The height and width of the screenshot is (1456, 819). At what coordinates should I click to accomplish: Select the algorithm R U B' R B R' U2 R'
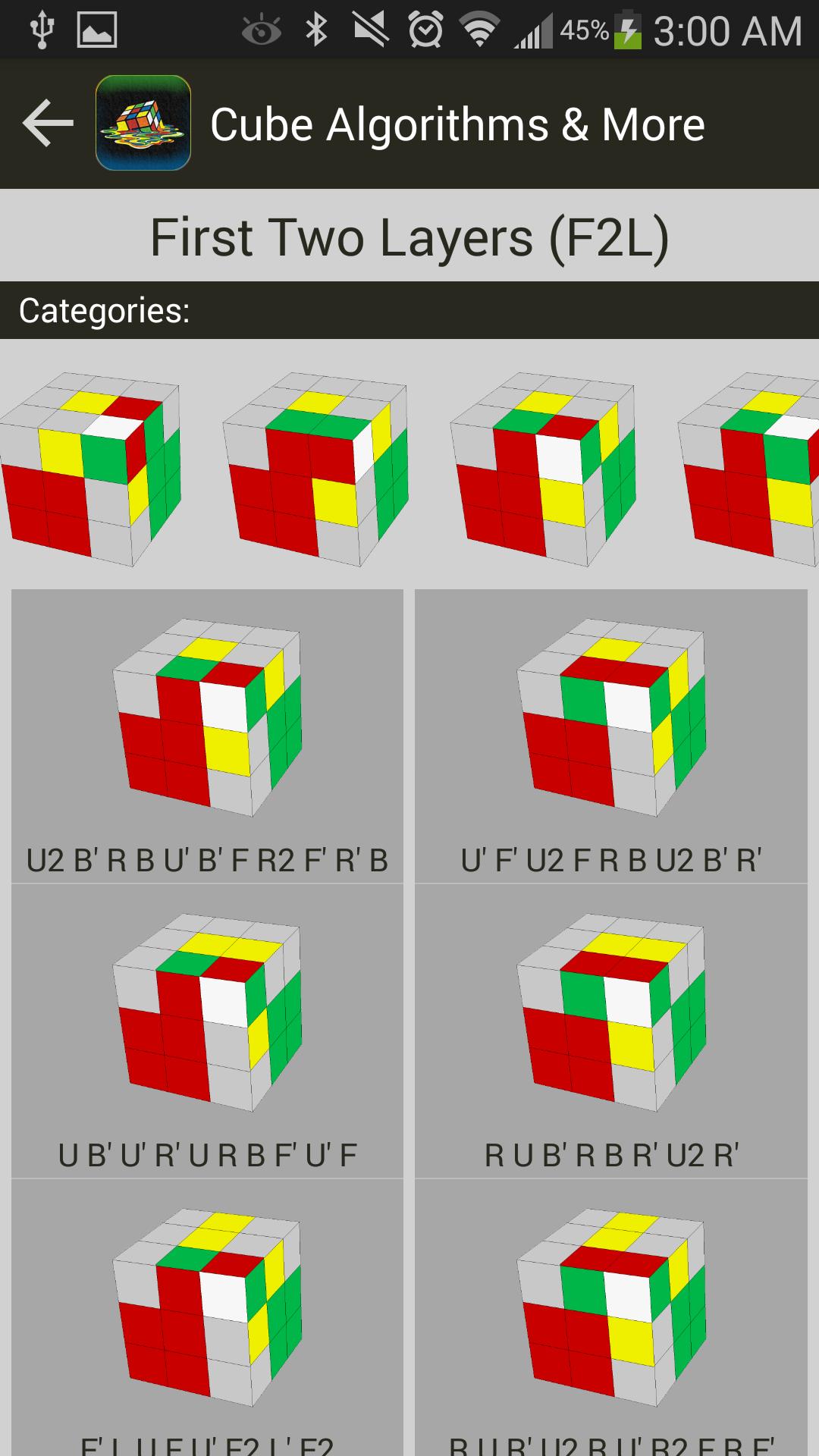(x=611, y=1031)
